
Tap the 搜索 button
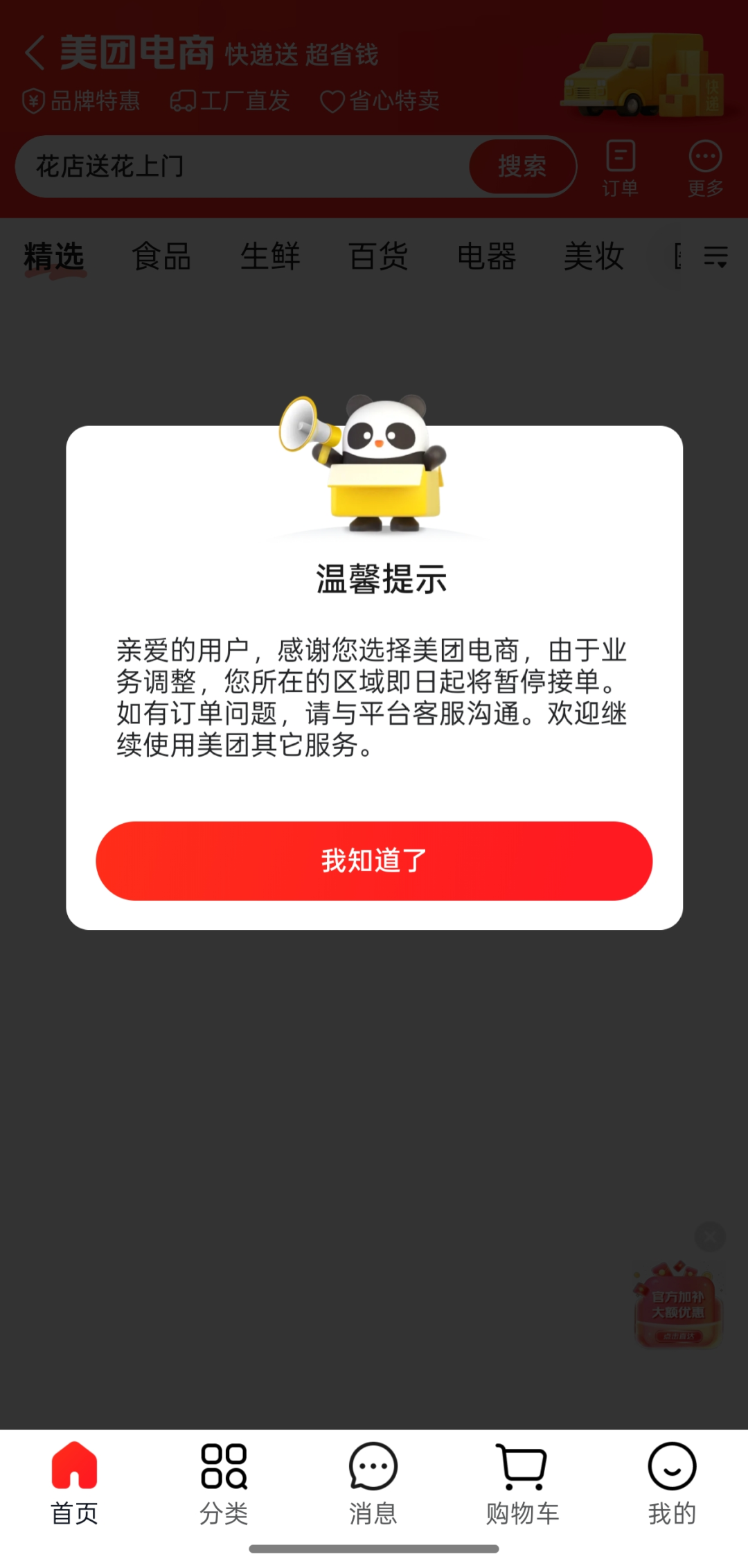522,166
